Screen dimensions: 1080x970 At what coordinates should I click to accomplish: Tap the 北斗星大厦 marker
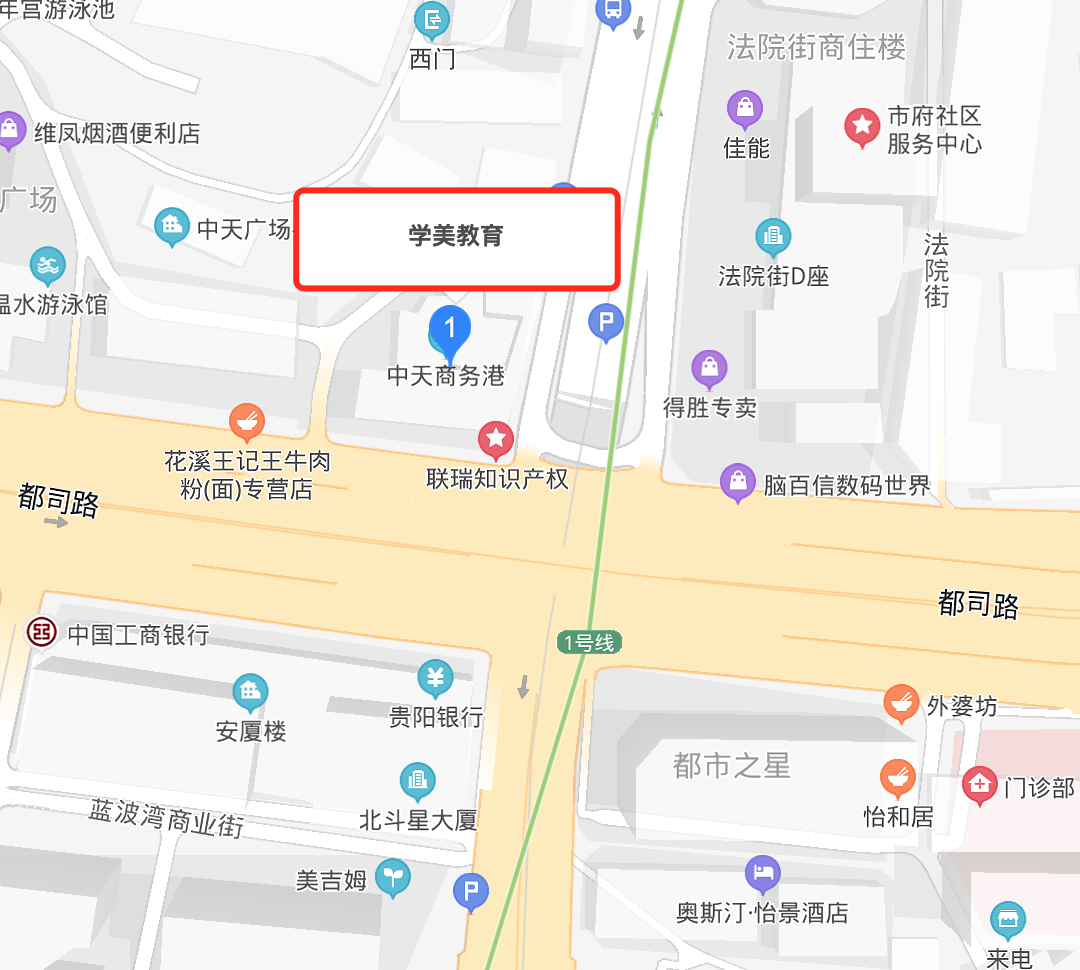pos(417,781)
